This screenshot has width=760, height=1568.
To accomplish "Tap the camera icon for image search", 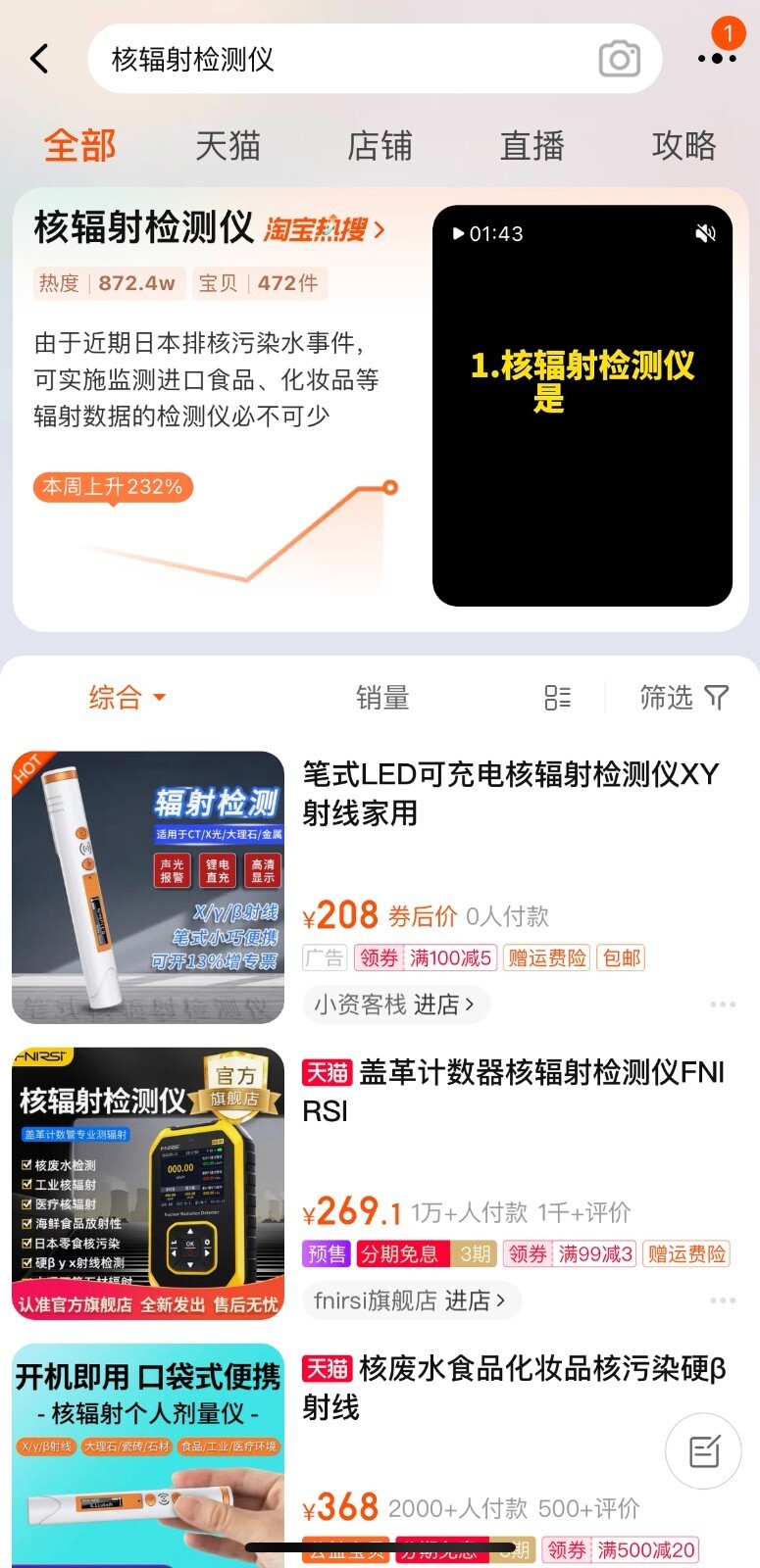I will (620, 59).
